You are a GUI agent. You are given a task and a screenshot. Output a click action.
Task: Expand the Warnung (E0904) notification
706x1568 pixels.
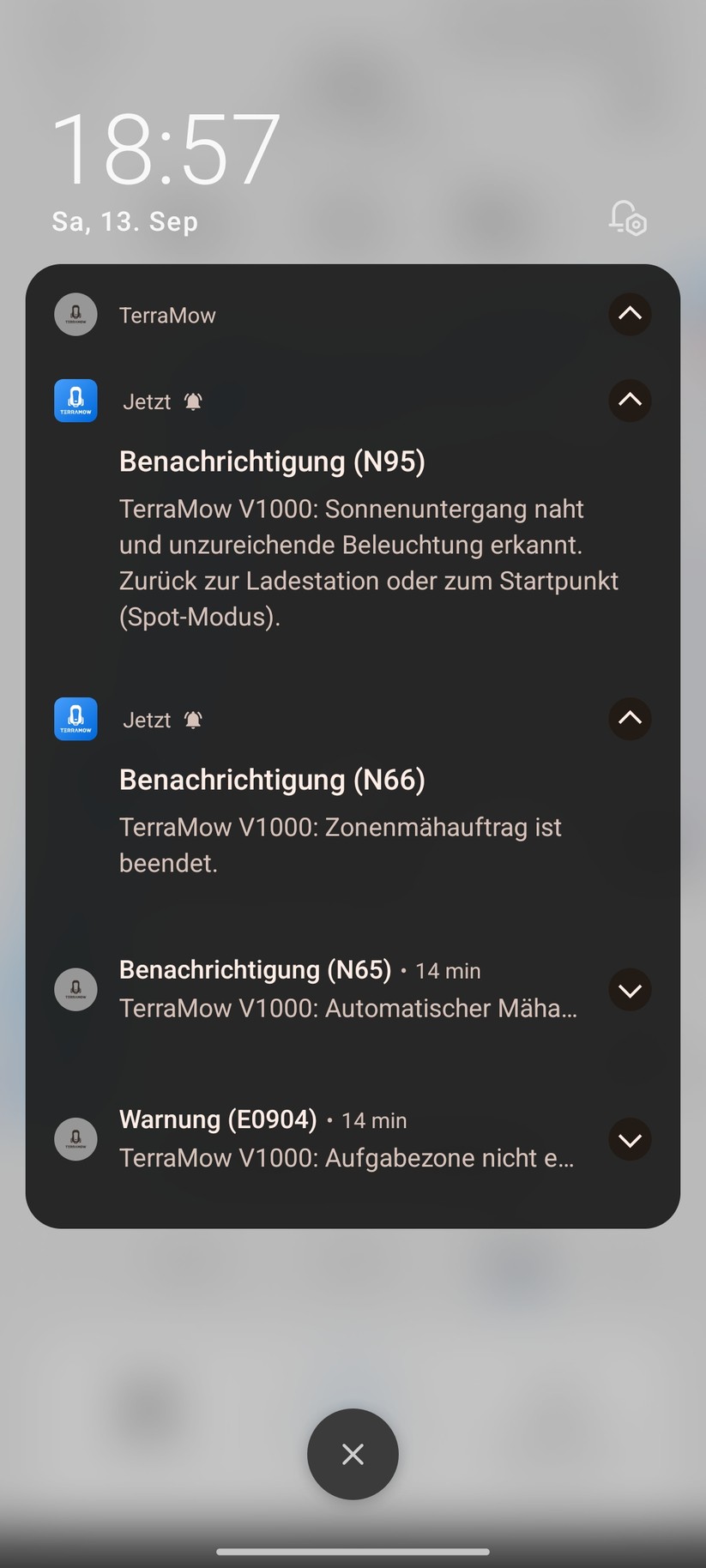click(630, 1140)
